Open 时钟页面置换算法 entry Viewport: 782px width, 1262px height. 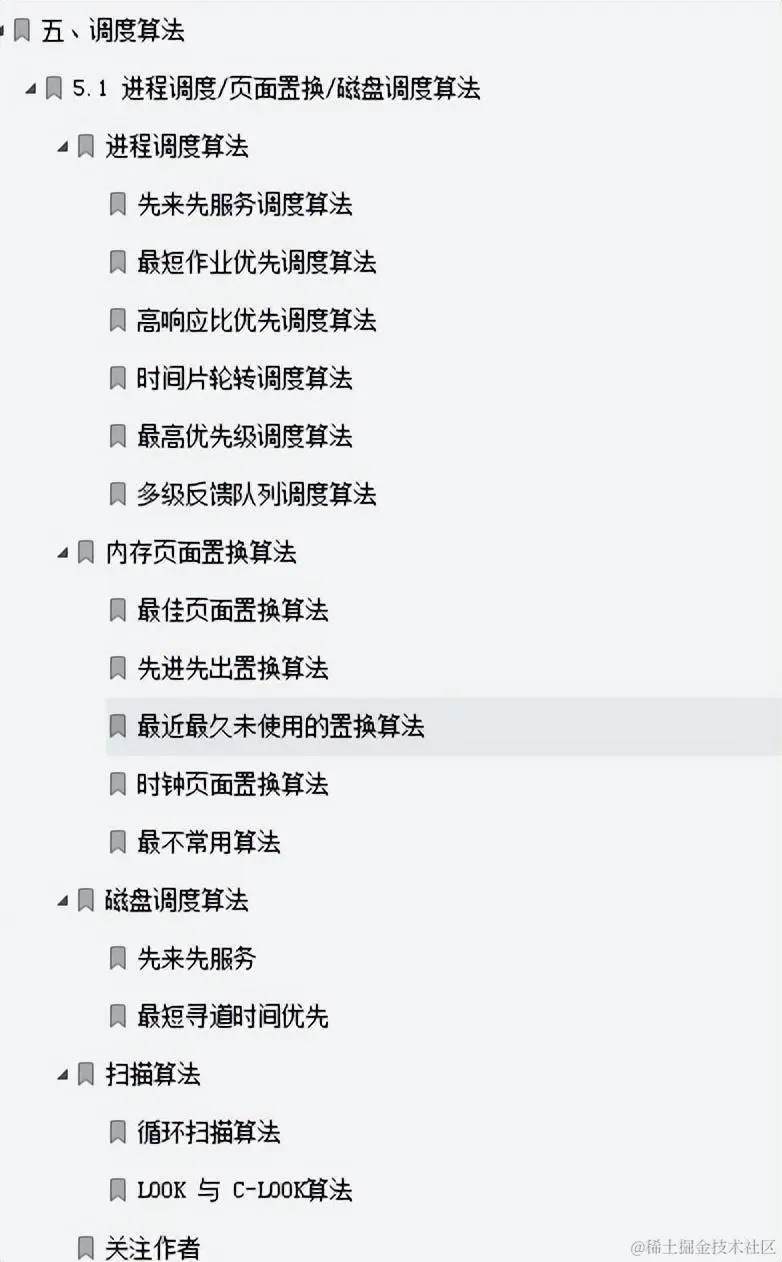pyautogui.click(x=232, y=785)
